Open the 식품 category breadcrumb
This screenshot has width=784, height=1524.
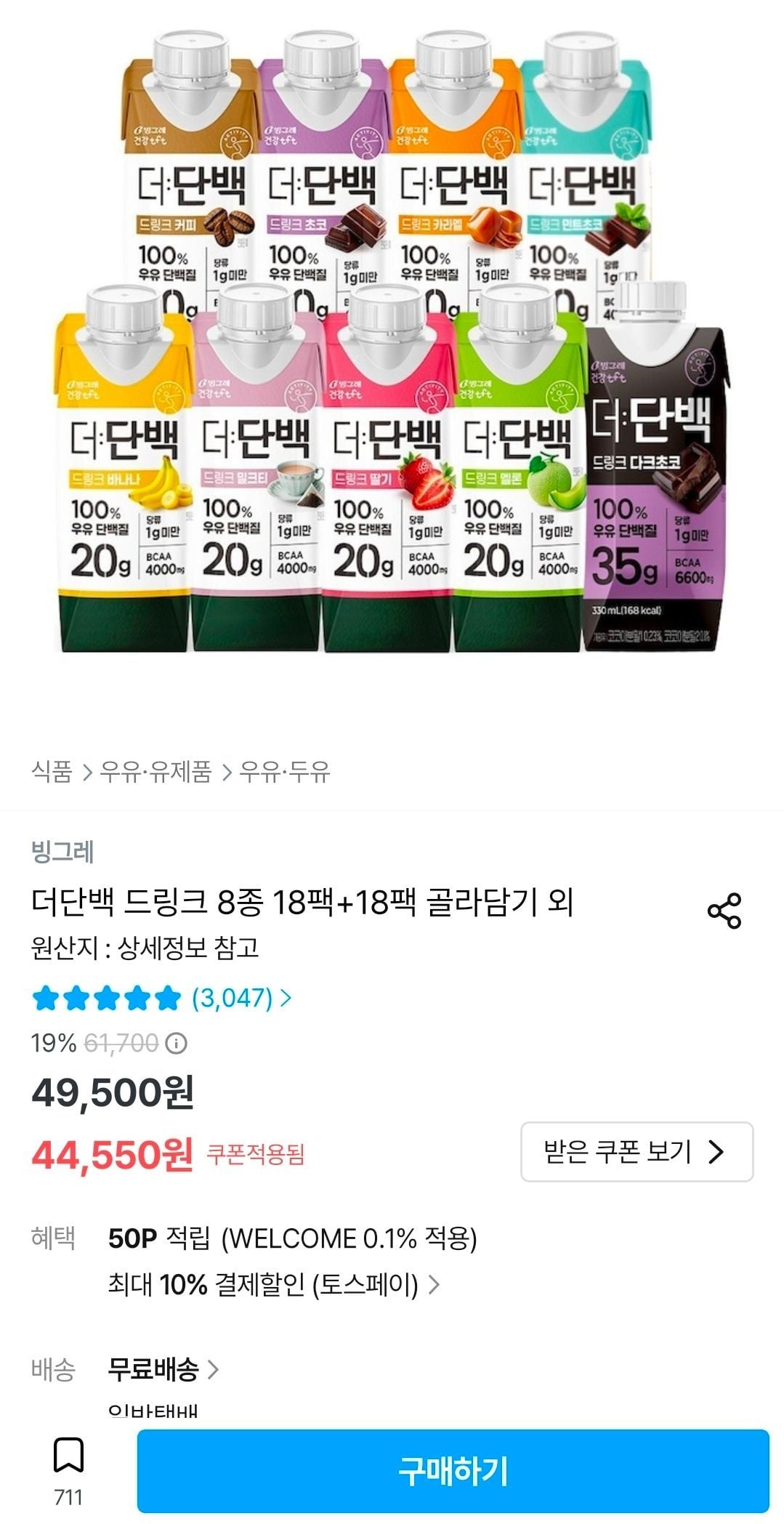[x=52, y=771]
